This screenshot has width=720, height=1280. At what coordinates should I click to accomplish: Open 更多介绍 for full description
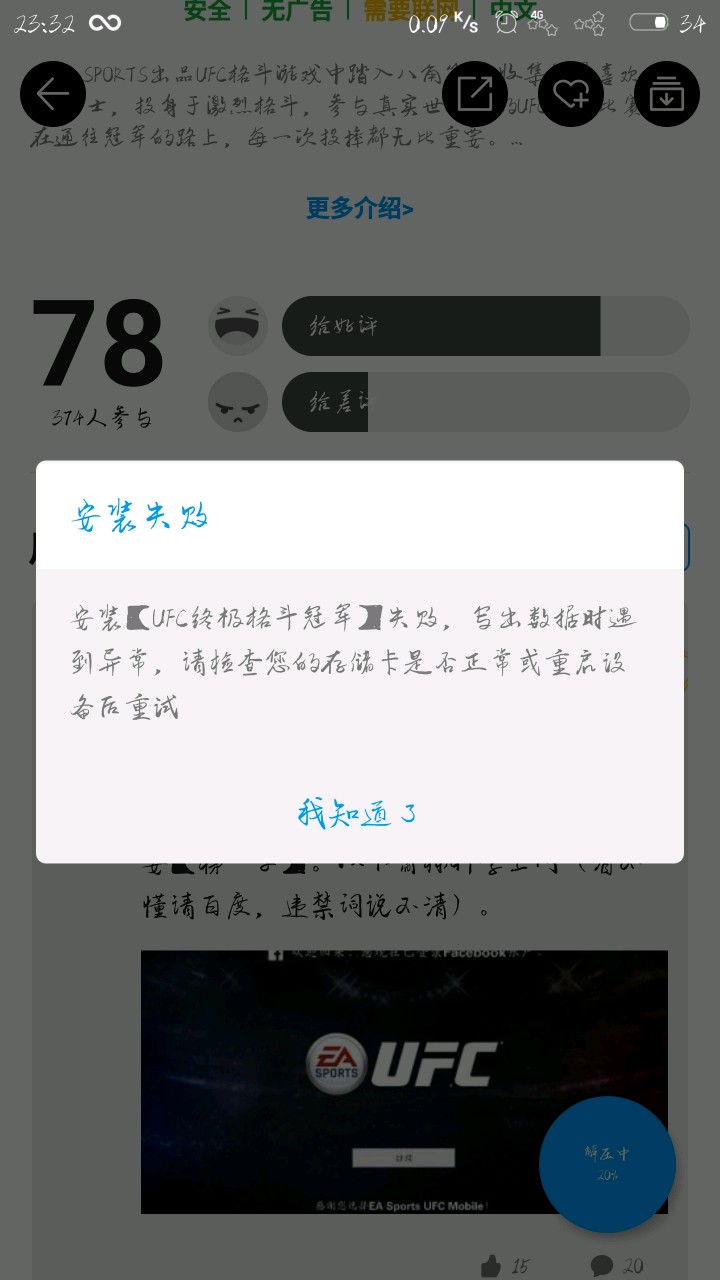click(359, 208)
